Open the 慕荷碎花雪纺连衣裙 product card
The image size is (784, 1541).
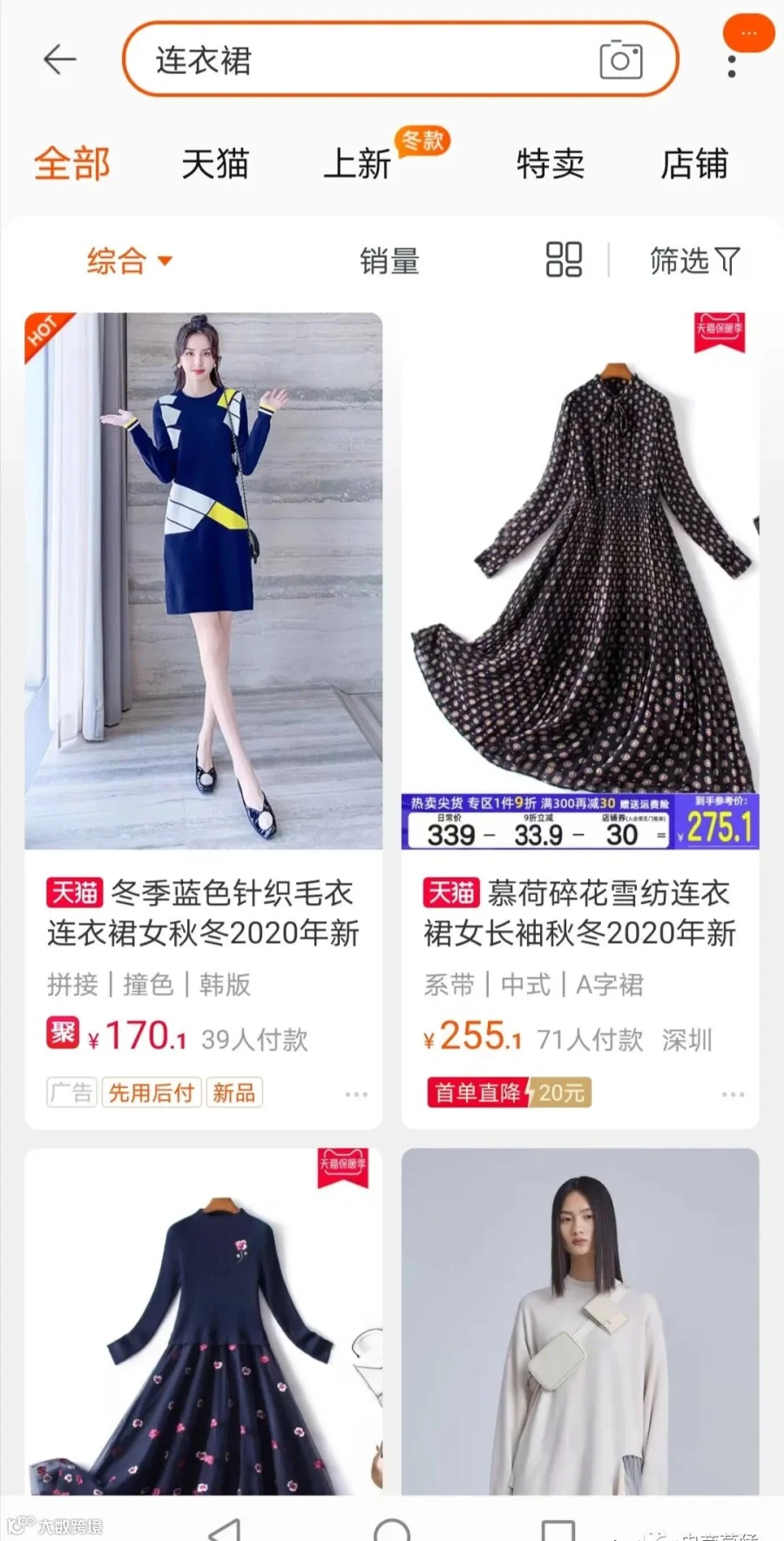[580, 720]
